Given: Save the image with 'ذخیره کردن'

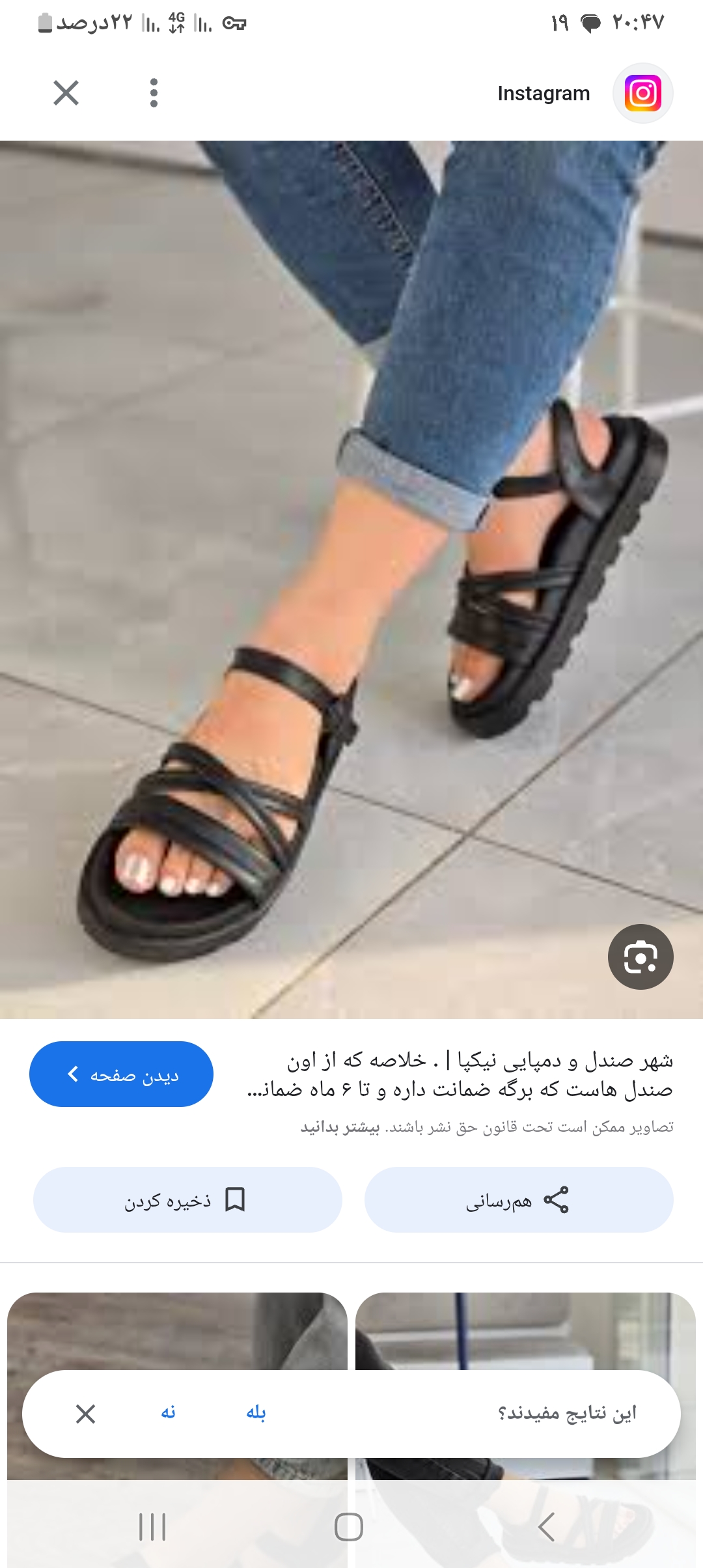Looking at the screenshot, I should (x=187, y=1199).
